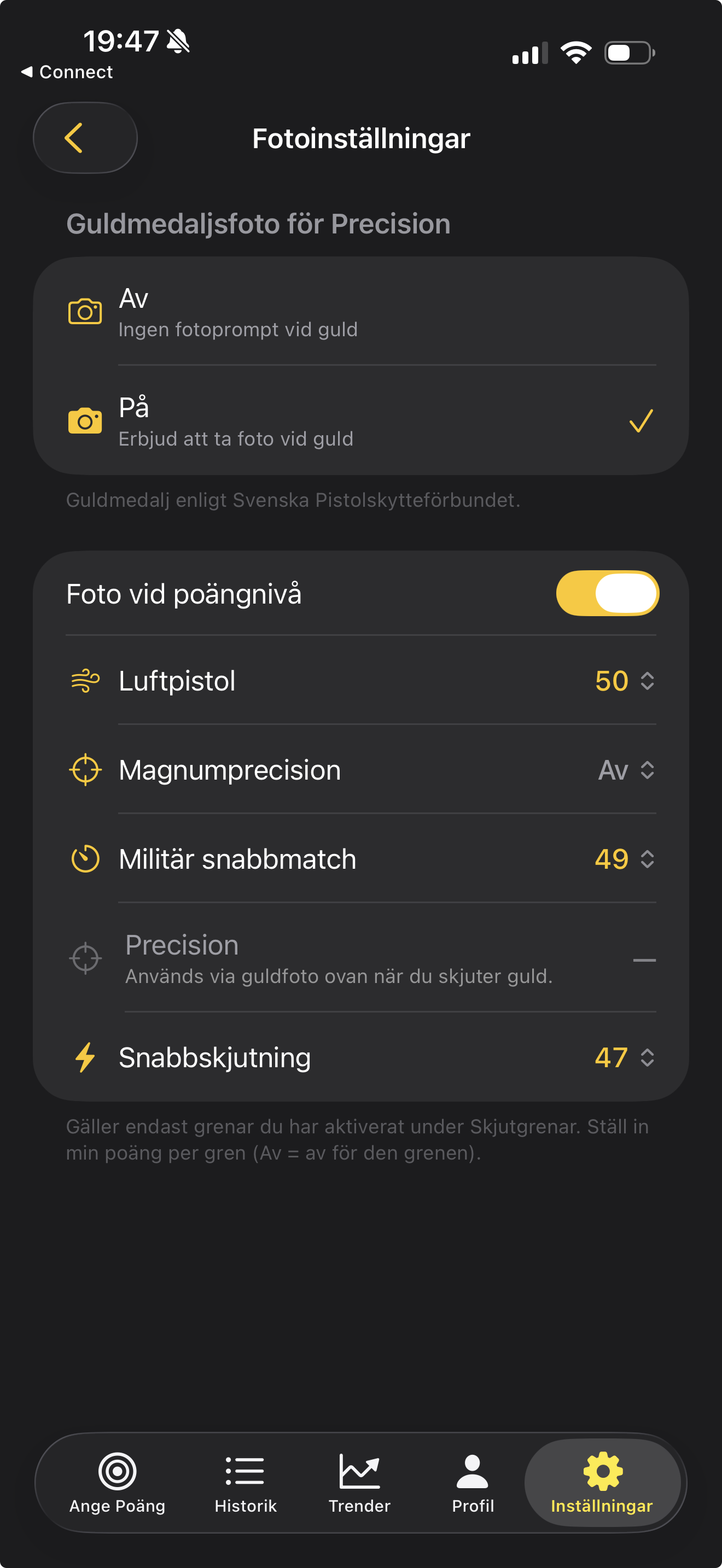Return to the Connect app
The image size is (722, 1568).
(67, 72)
